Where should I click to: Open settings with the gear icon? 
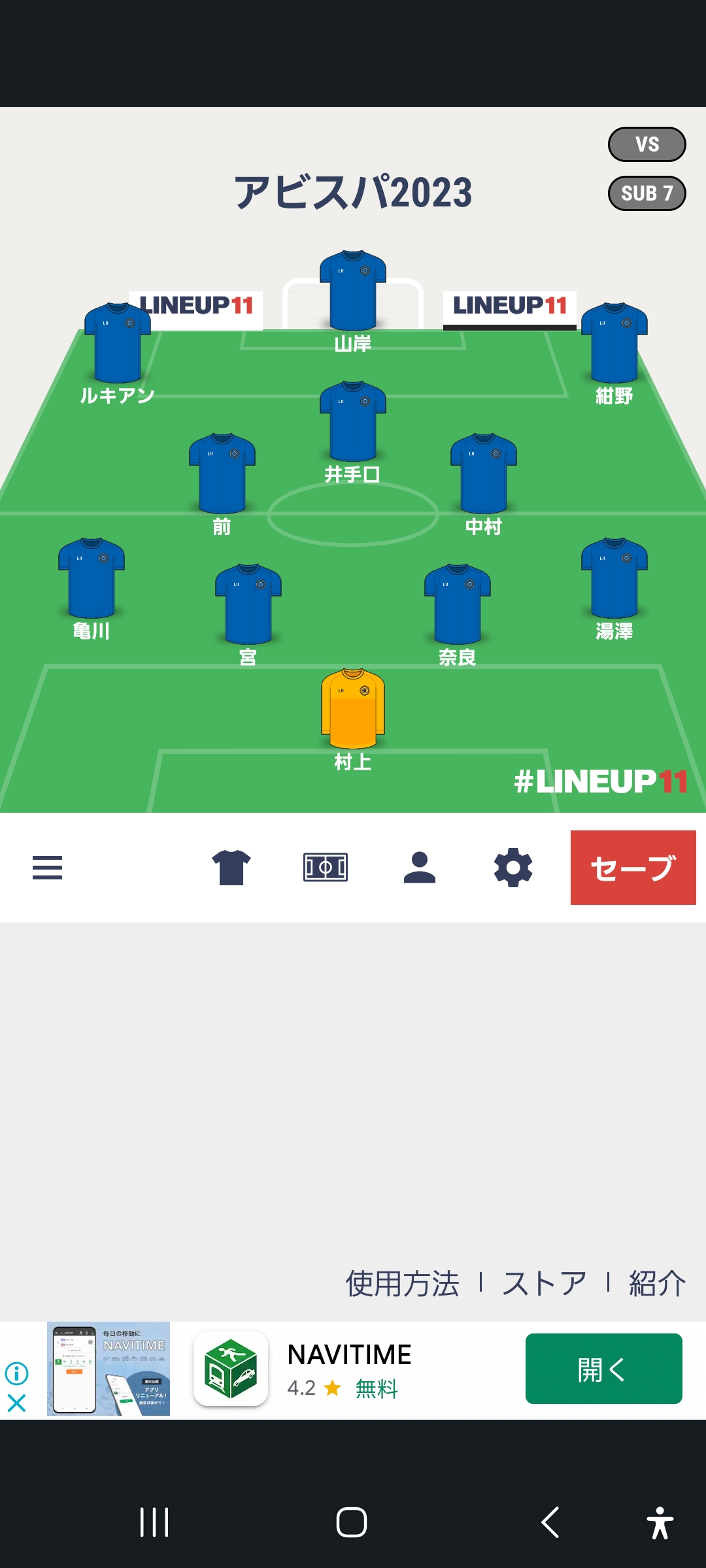tap(513, 868)
